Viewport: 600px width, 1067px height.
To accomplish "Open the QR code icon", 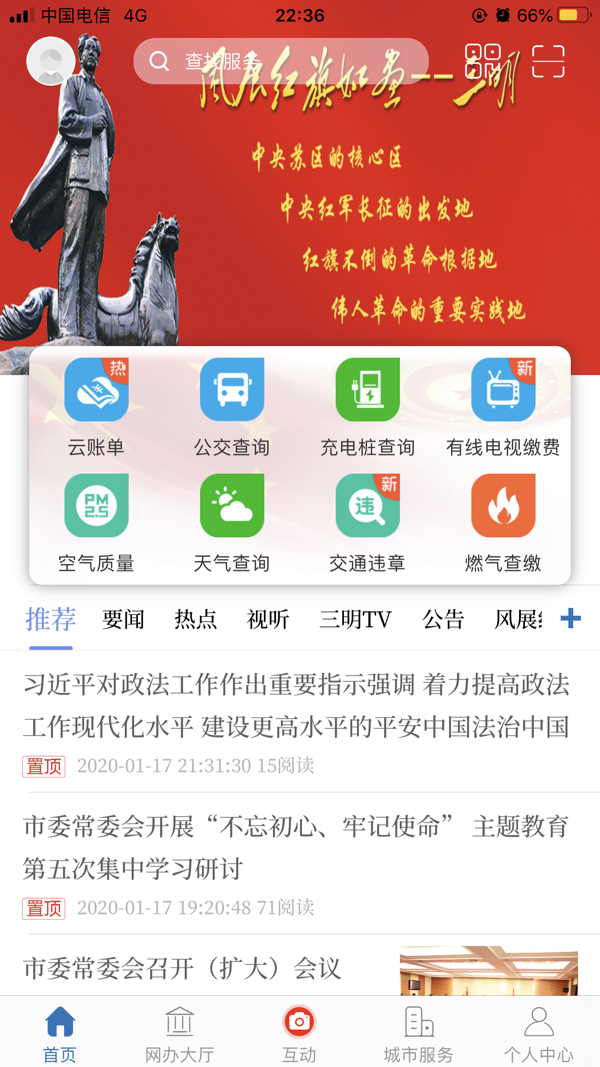I will tap(482, 61).
